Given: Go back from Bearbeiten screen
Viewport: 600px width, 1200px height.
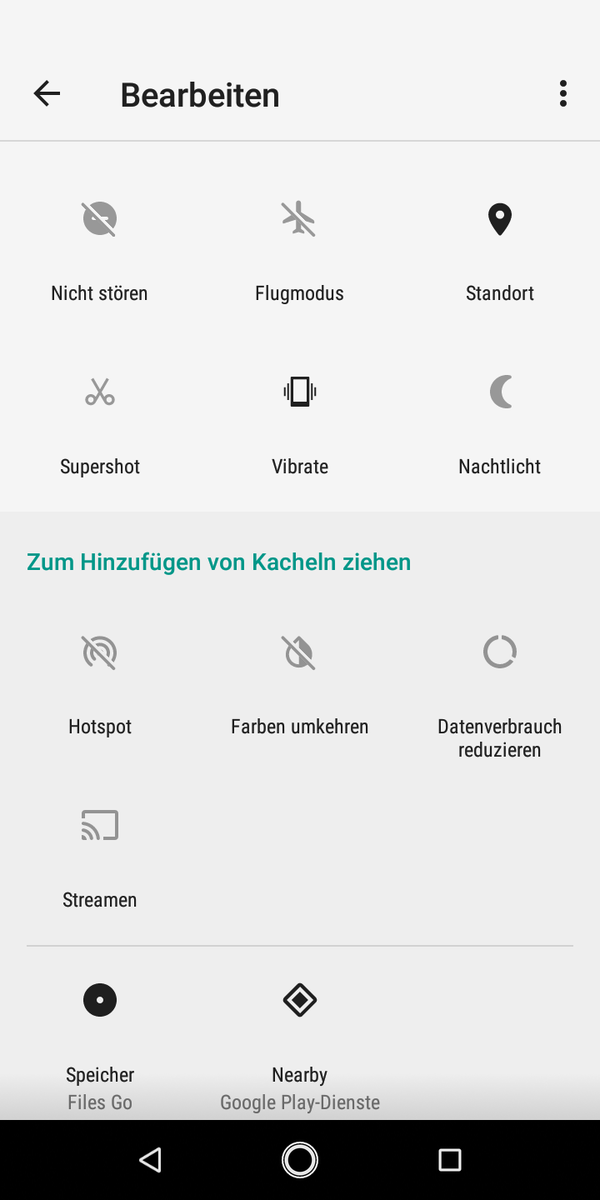Looking at the screenshot, I should coord(47,94).
